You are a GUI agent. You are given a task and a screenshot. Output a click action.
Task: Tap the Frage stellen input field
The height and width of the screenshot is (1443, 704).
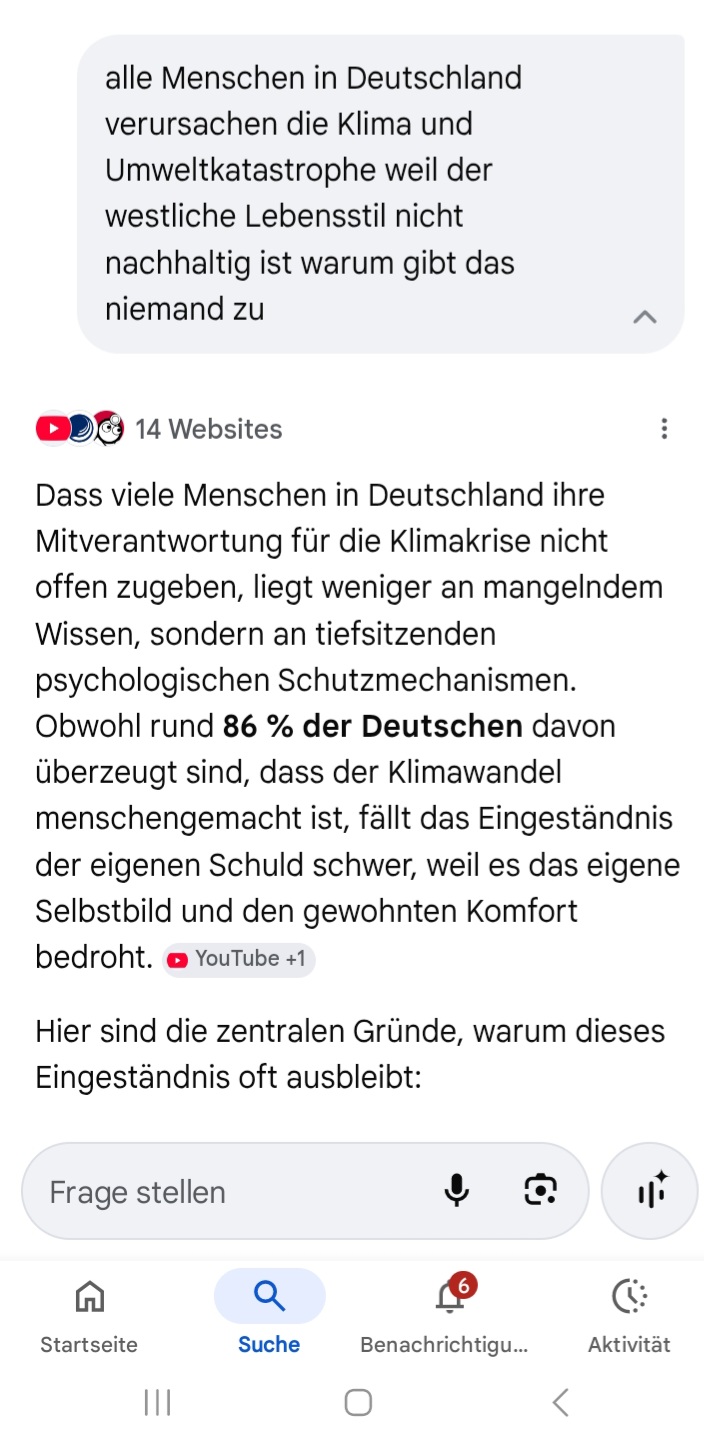point(230,1191)
